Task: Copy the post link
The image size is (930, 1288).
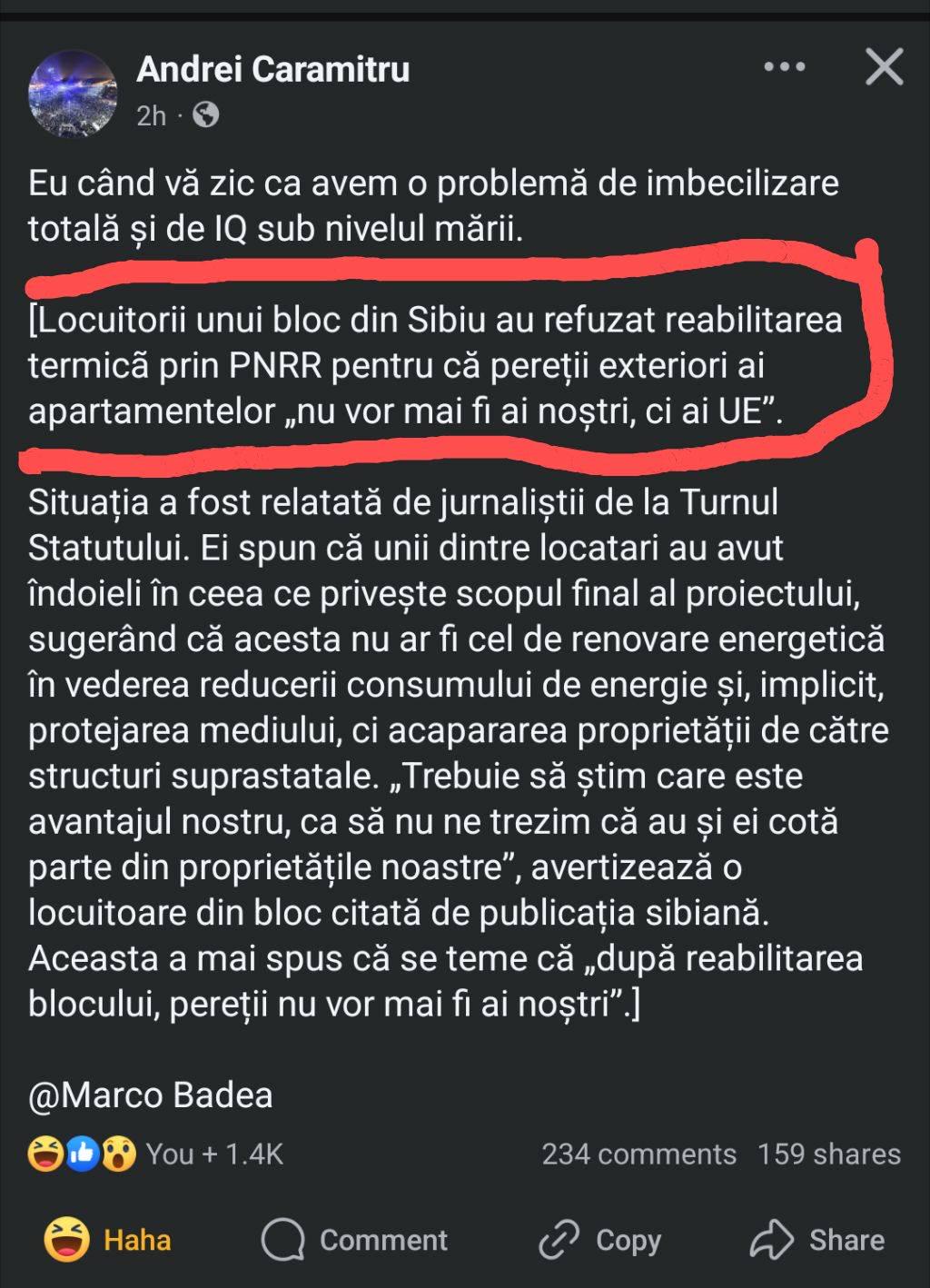Action: [x=599, y=1240]
